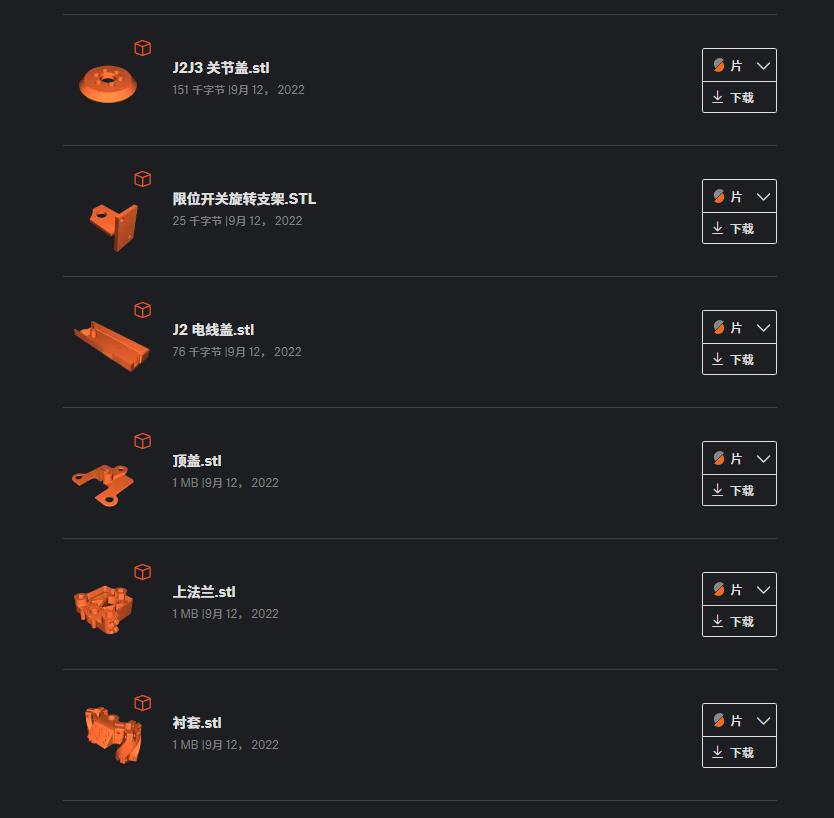Screen dimensions: 834x818
Task: Download 限位开关旋转支架.STL file
Action: [x=739, y=228]
